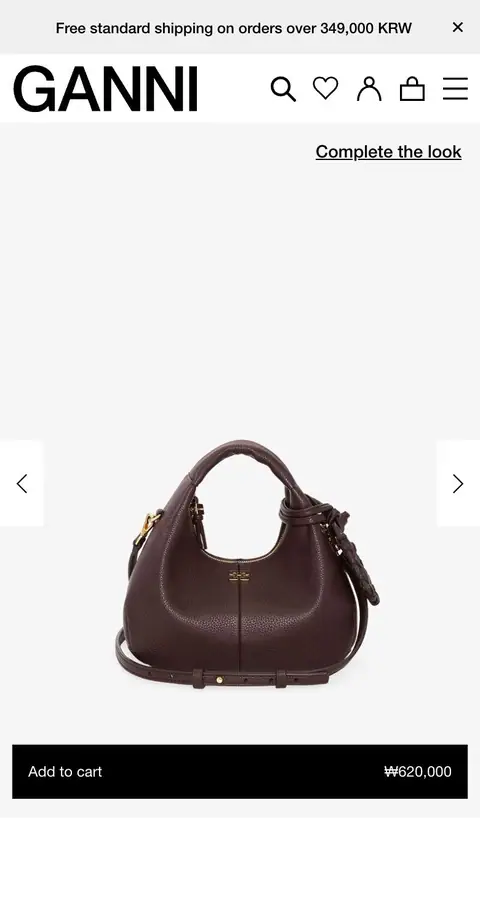This screenshot has height=900, width=480.
Task: Open the account profile icon
Action: [369, 89]
